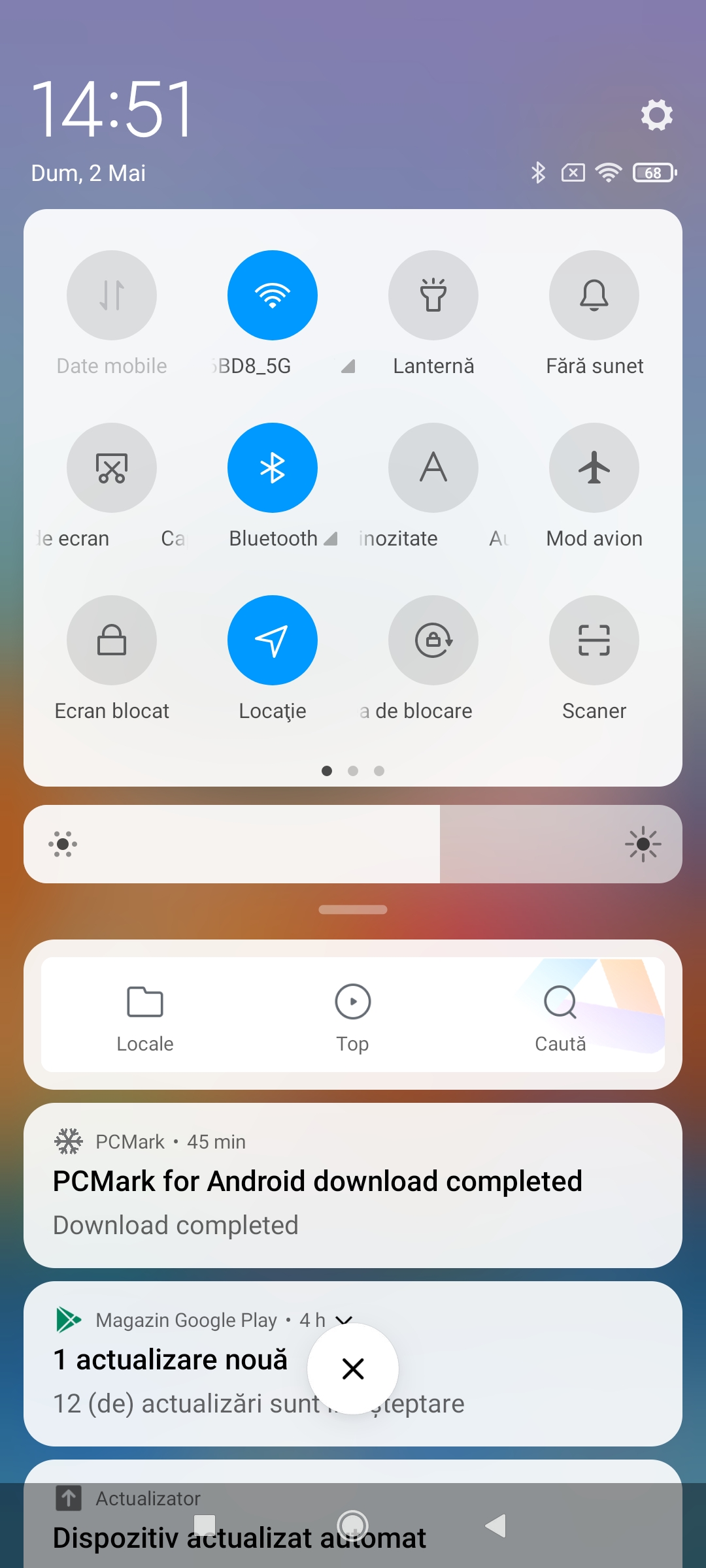Screen dimensions: 706x1568
Task: Enable silent mode (Fără sunet)
Action: [594, 295]
